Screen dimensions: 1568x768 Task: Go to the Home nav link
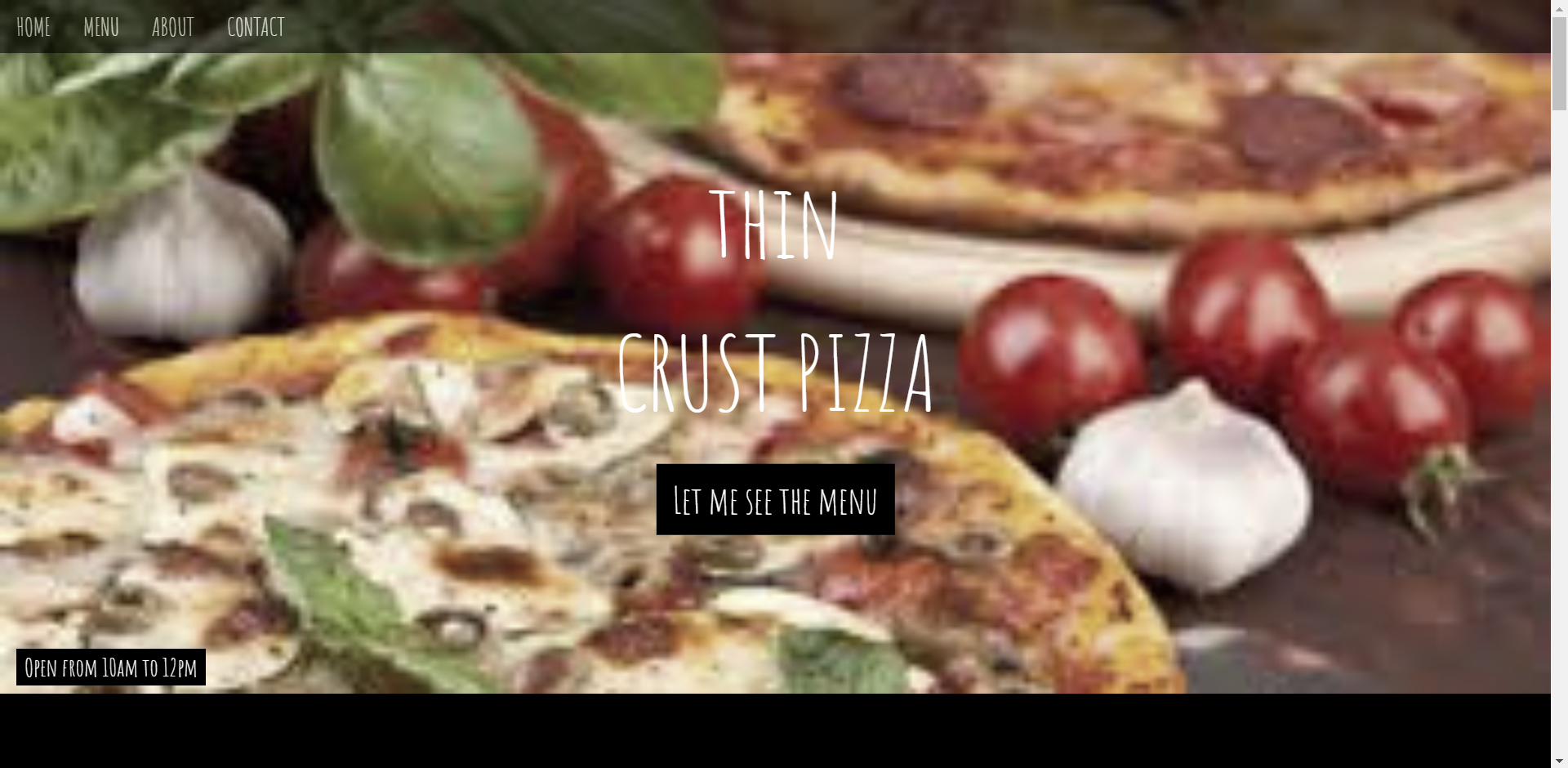click(33, 27)
